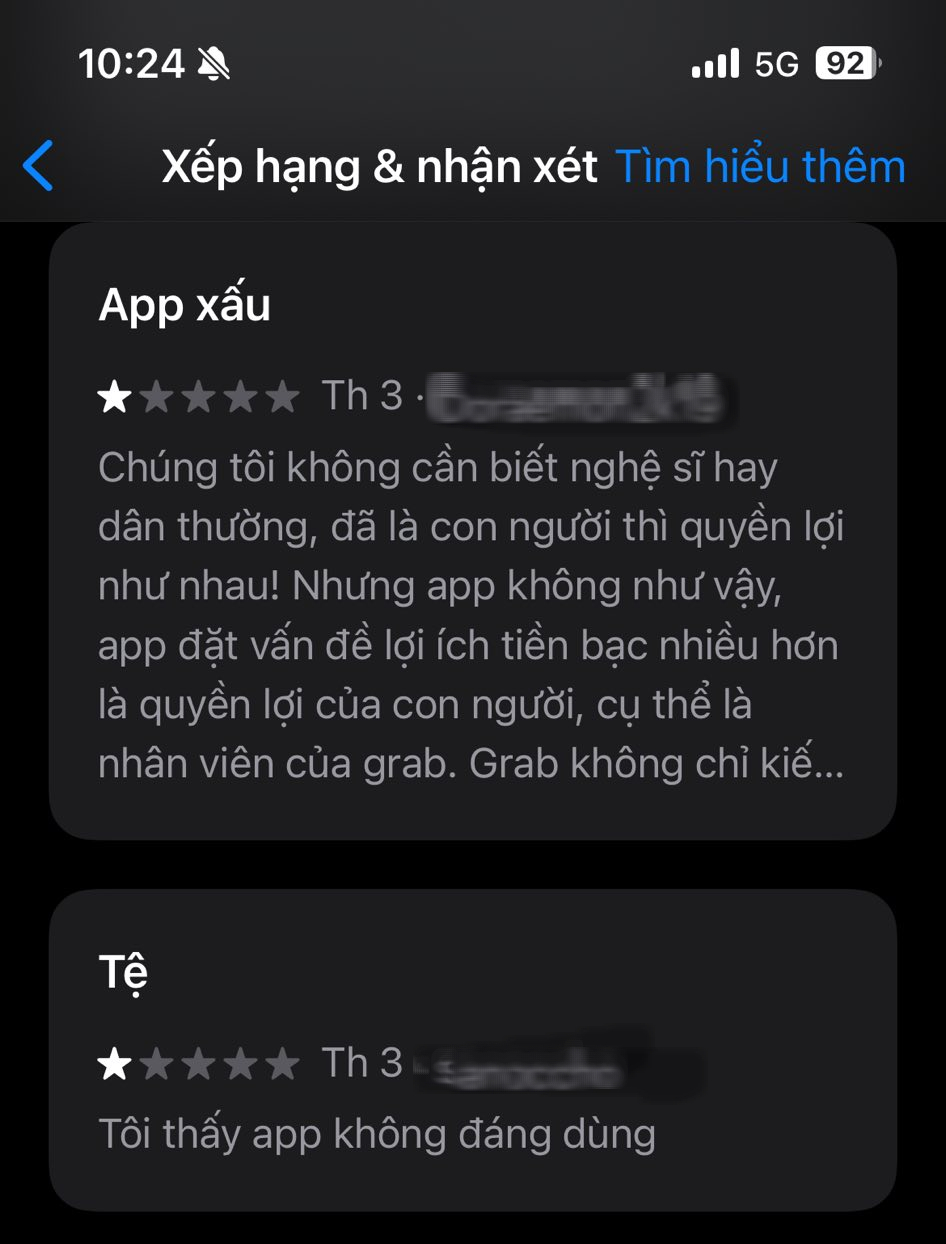
Task: Open the Tìm hiểu thêm link
Action: pyautogui.click(x=761, y=166)
